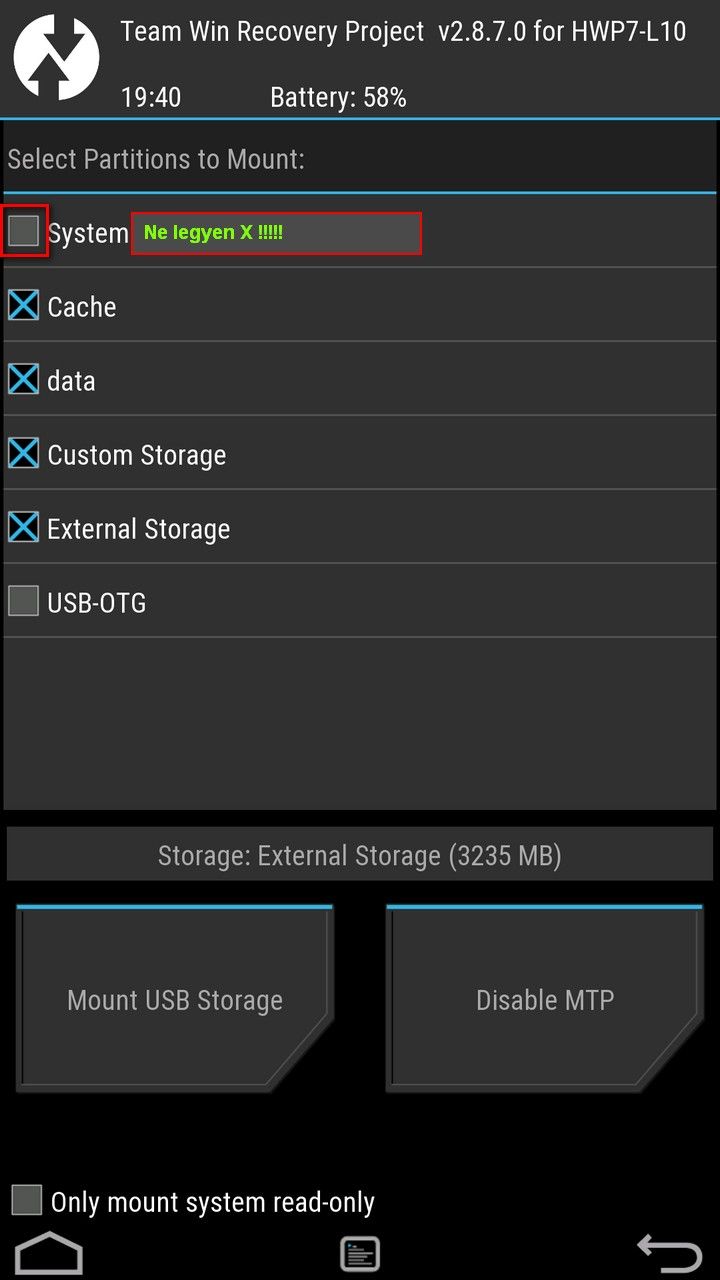Check the System partition checkbox
This screenshot has width=720, height=1280.
24,232
